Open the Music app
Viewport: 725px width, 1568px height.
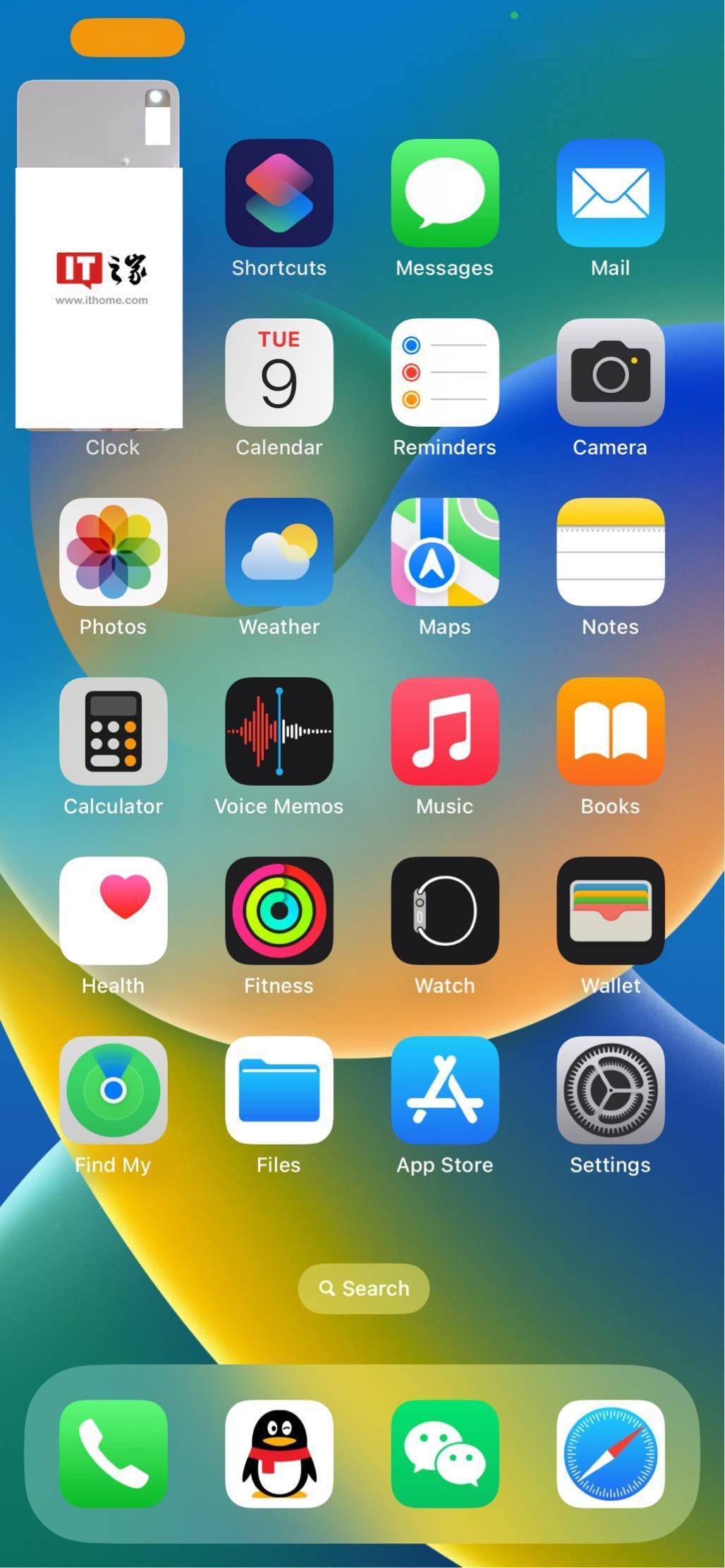click(444, 731)
